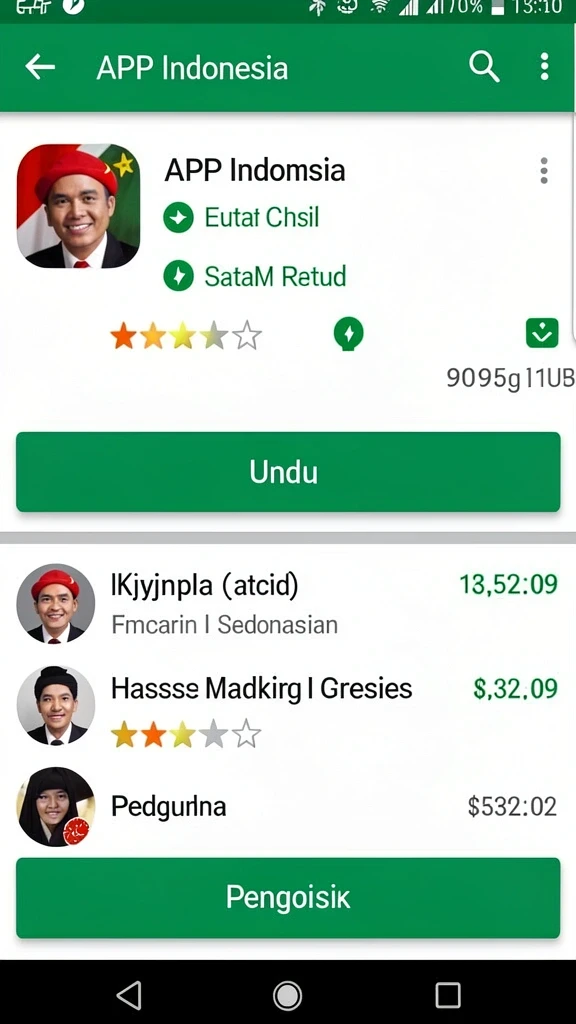Open the lKjyjnpla (atcid) row

(288, 603)
